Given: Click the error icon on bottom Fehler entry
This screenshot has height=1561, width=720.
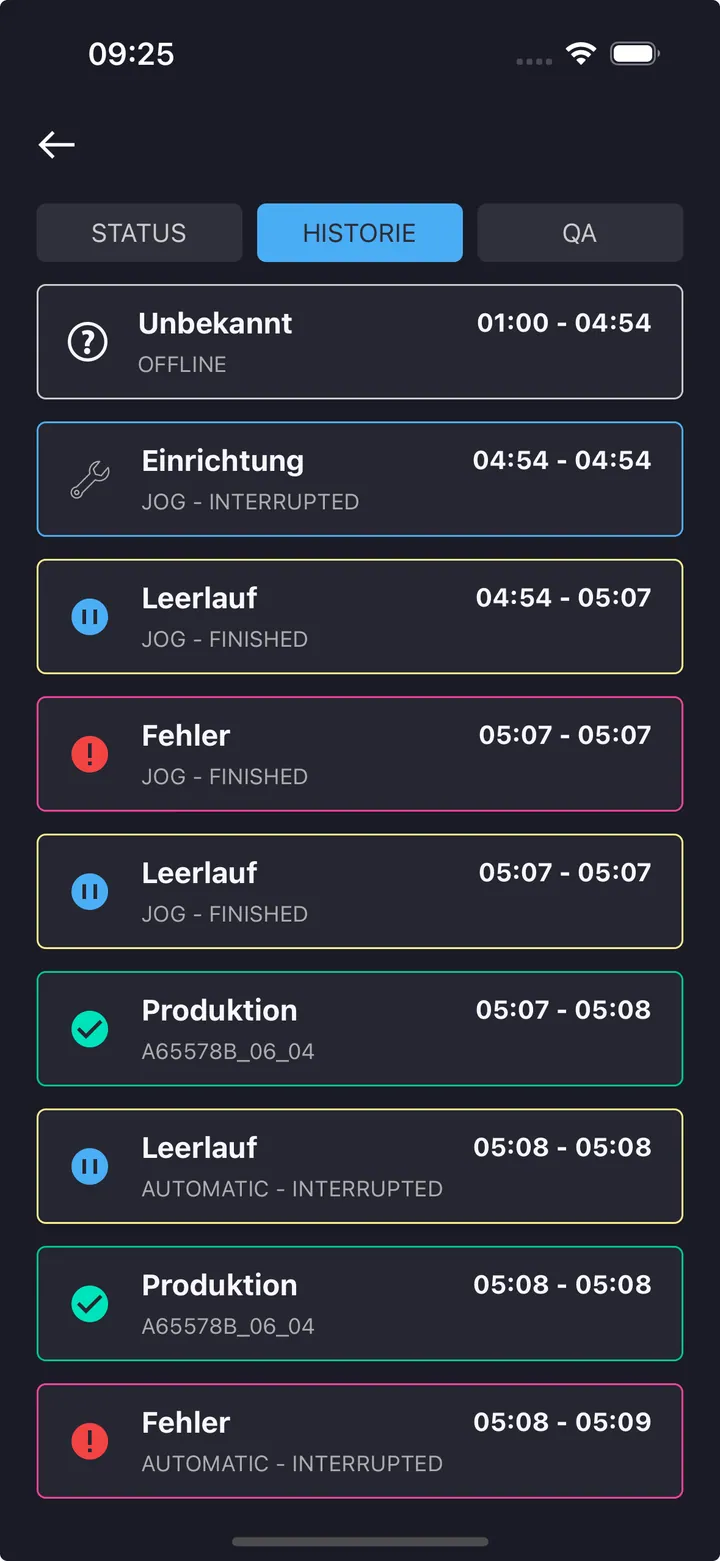Looking at the screenshot, I should coord(89,1441).
